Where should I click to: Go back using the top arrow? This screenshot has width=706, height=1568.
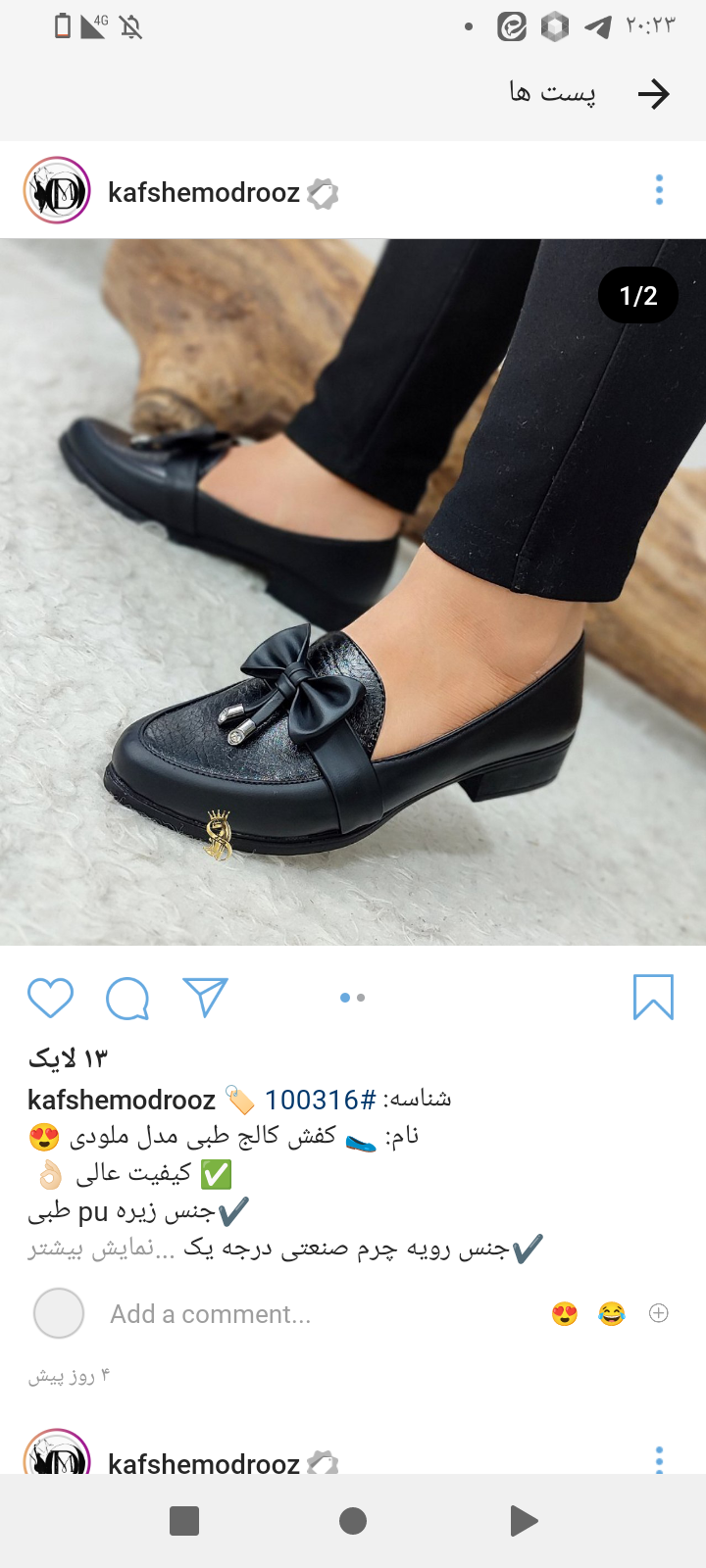pyautogui.click(x=653, y=94)
